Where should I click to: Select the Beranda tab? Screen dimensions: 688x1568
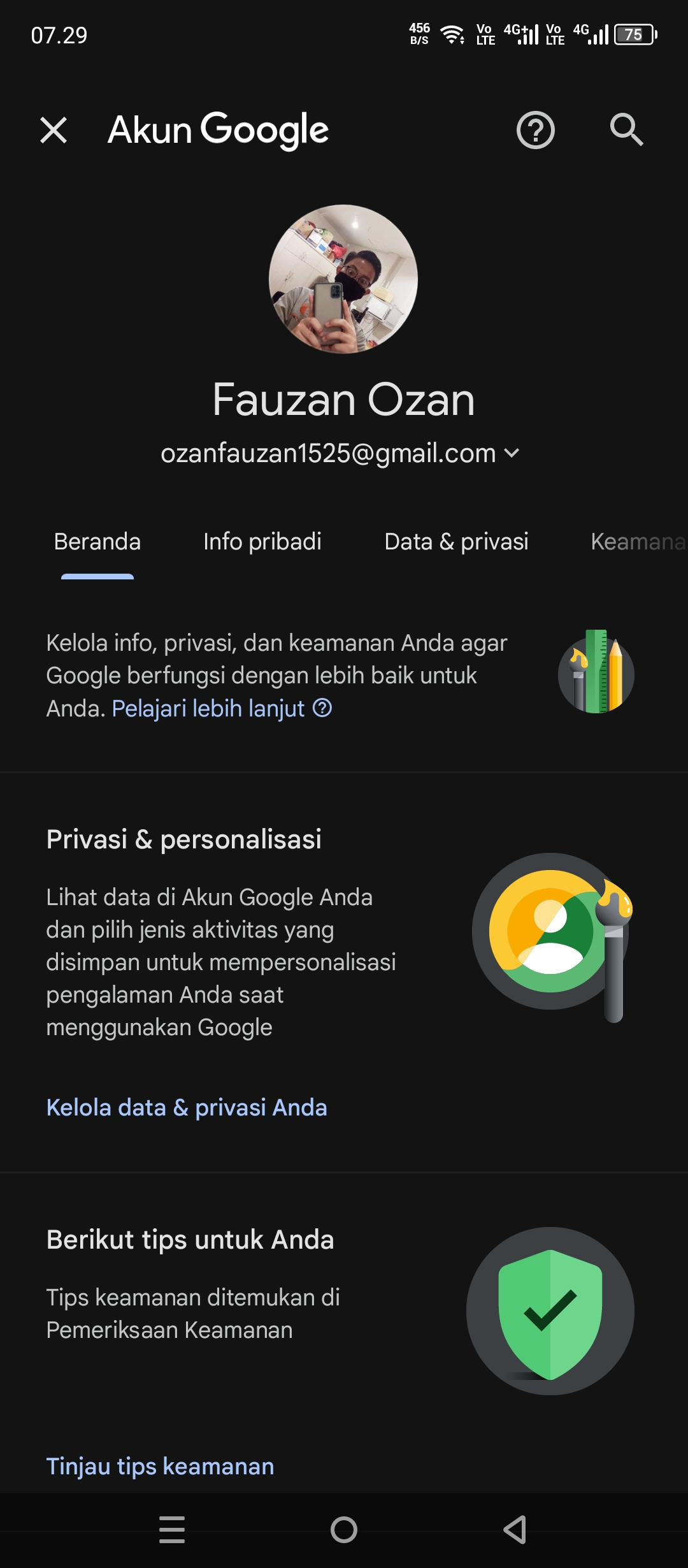pos(97,542)
